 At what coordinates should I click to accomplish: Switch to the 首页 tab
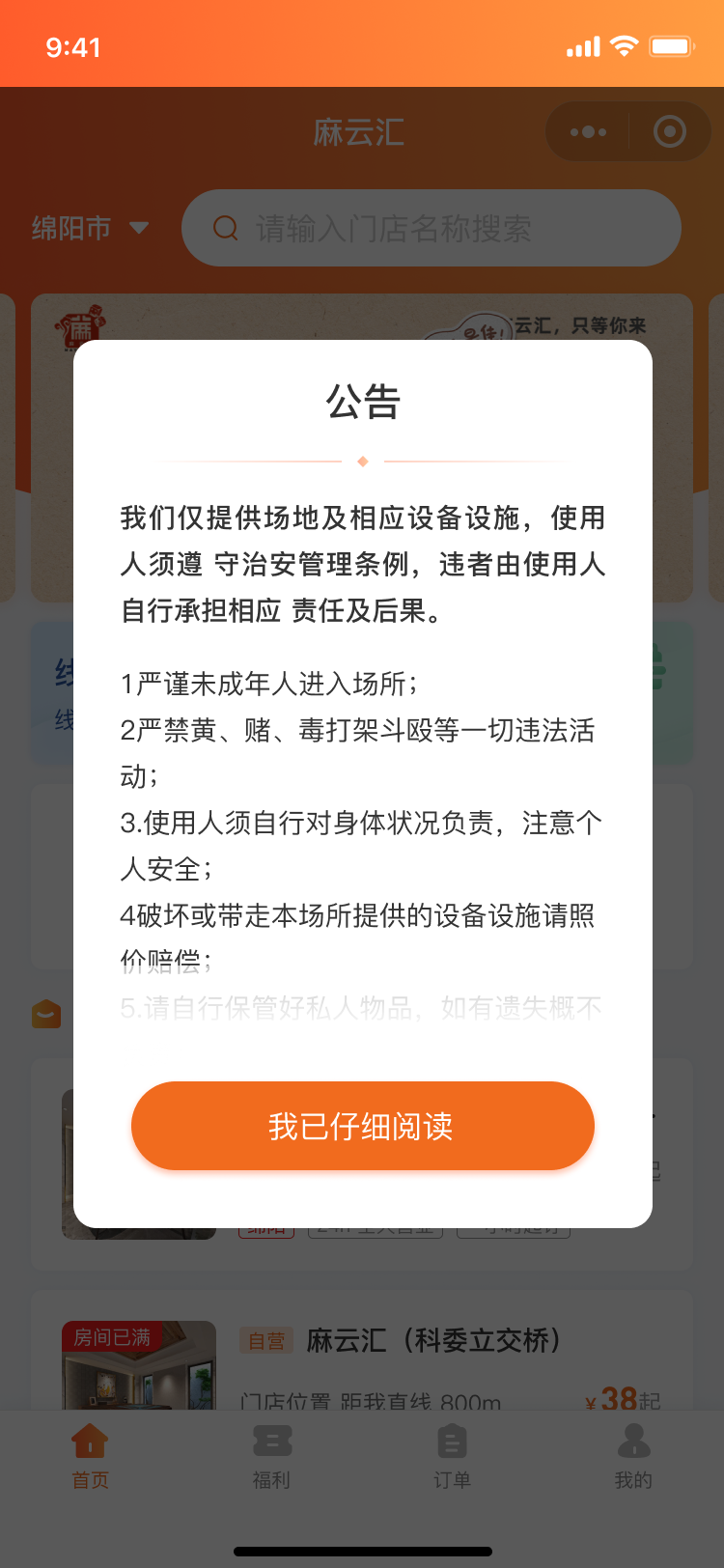[90, 1456]
